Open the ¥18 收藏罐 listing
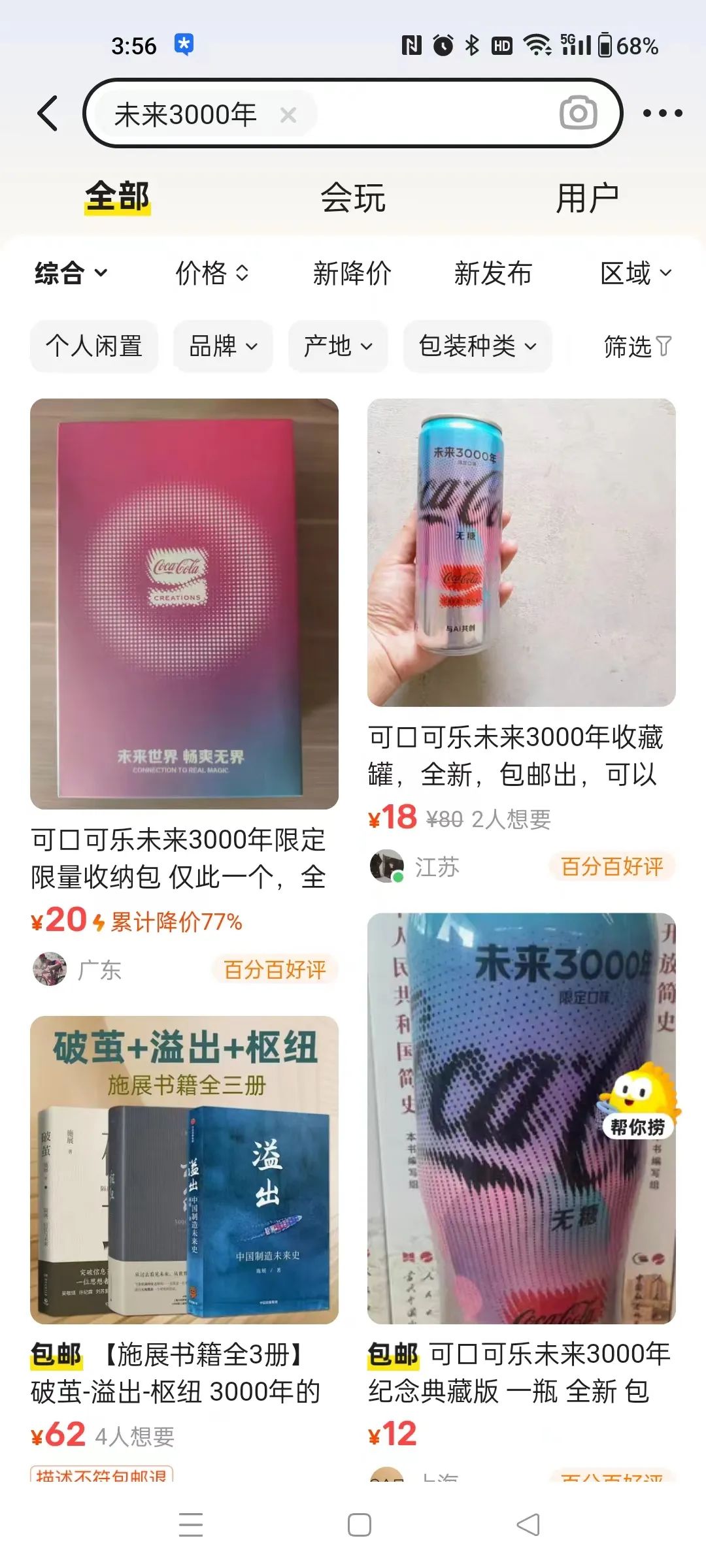Image resolution: width=706 pixels, height=1568 pixels. click(522, 640)
